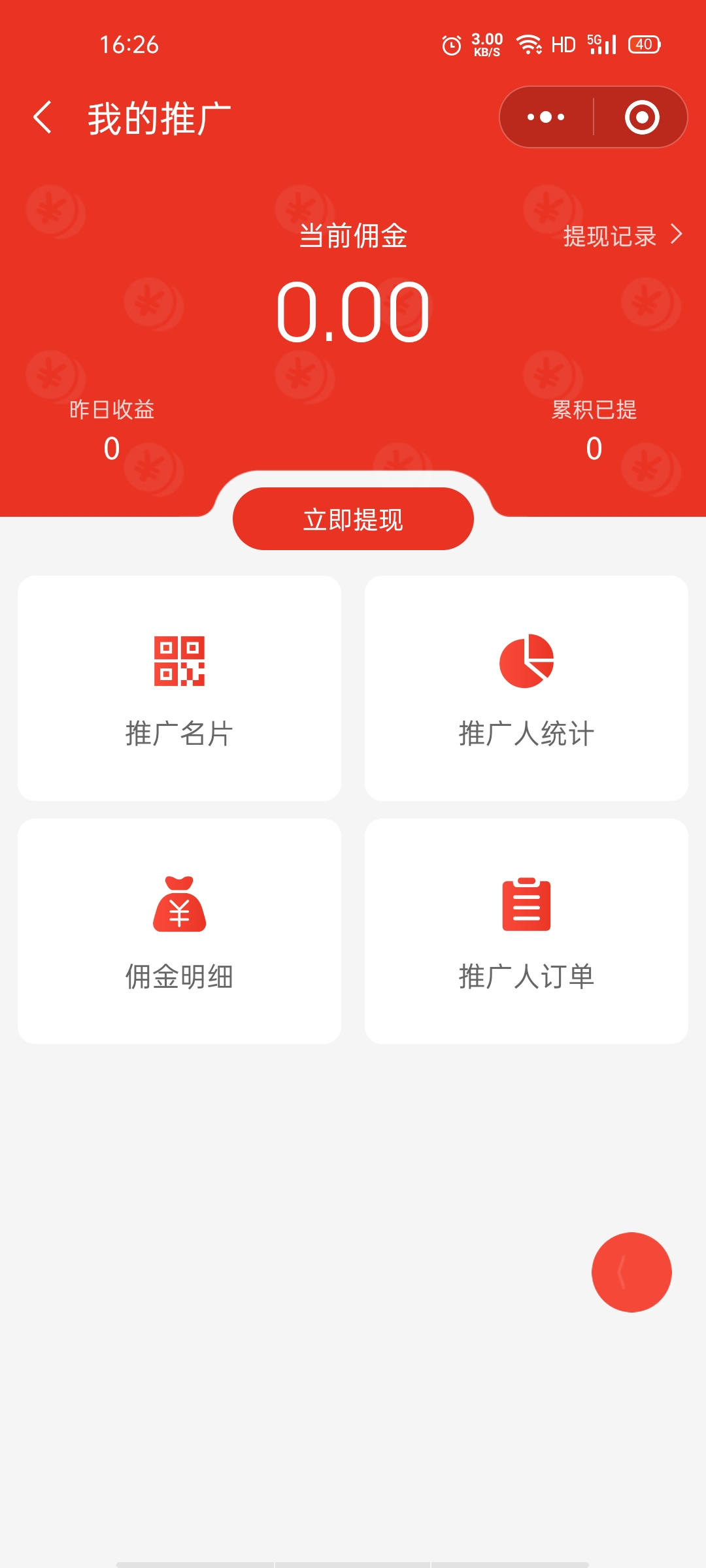
Task: Go back from 我的推广 page
Action: click(x=43, y=118)
